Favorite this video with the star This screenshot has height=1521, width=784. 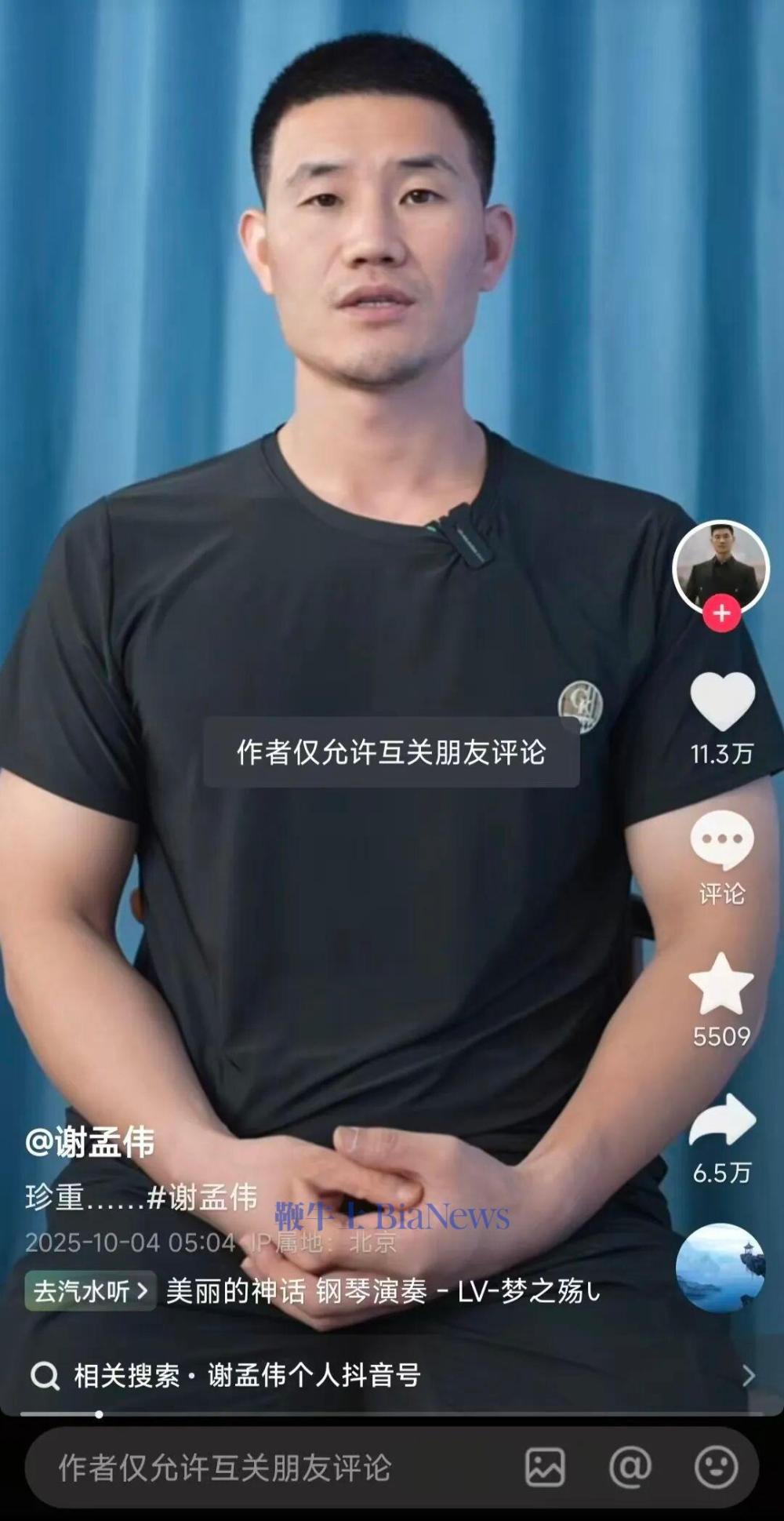tap(720, 984)
